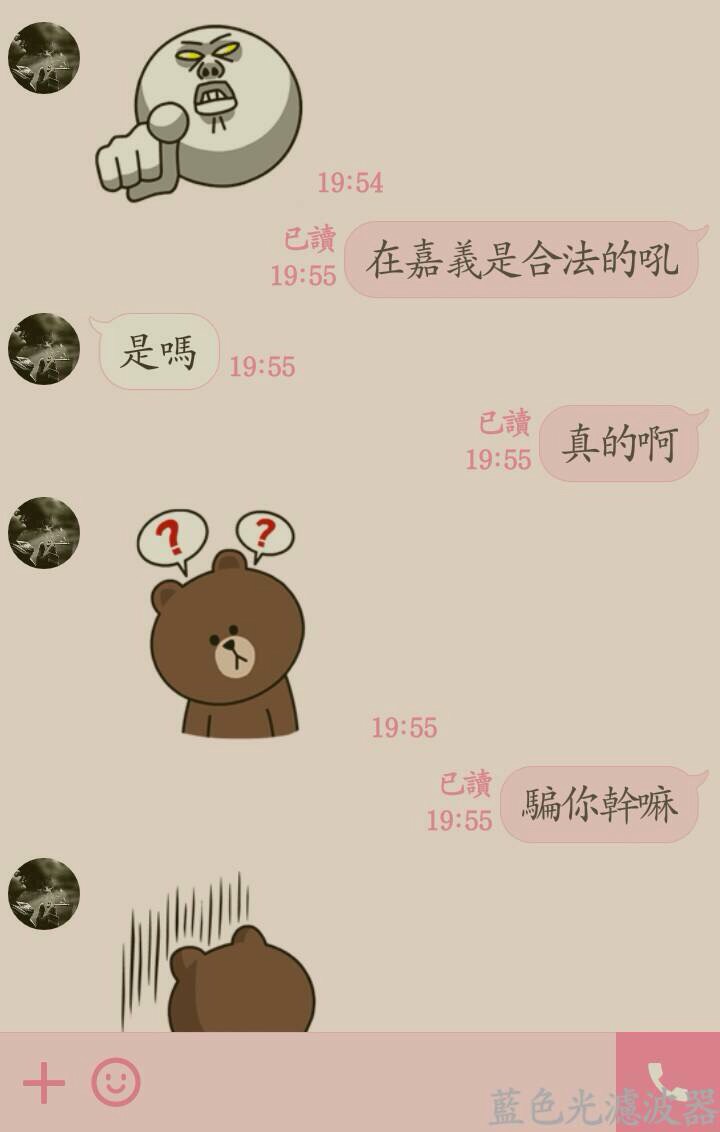The width and height of the screenshot is (720, 1132).
Task: Start a voice call from the phone button
Action: pyautogui.click(x=667, y=1082)
